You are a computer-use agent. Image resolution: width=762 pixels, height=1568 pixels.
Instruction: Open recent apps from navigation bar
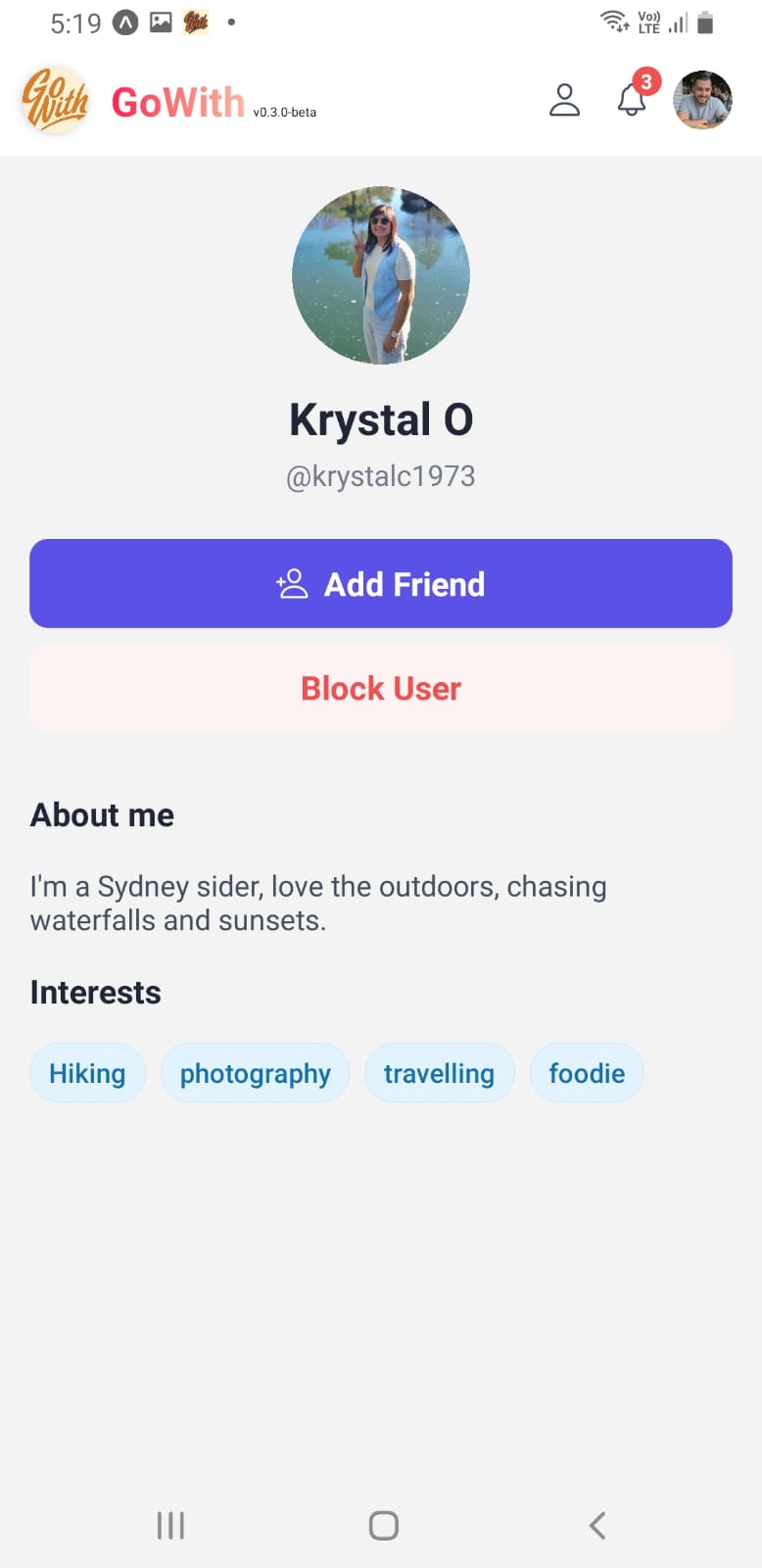(170, 1525)
